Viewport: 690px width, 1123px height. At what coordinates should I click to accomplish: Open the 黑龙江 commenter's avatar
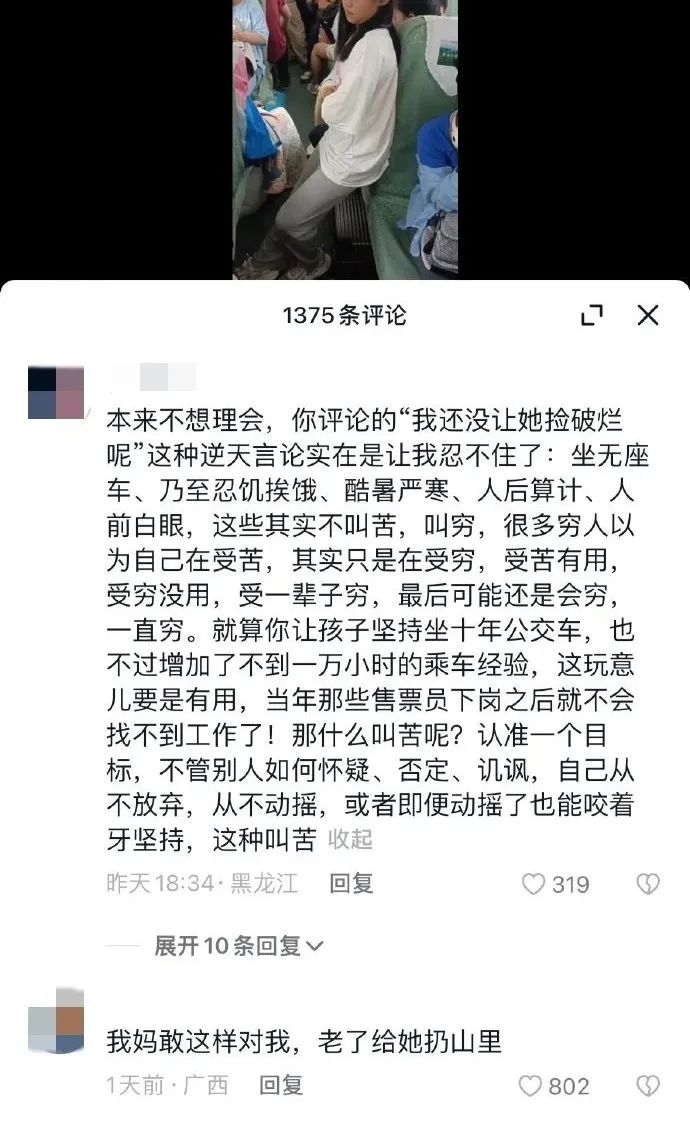pos(56,393)
